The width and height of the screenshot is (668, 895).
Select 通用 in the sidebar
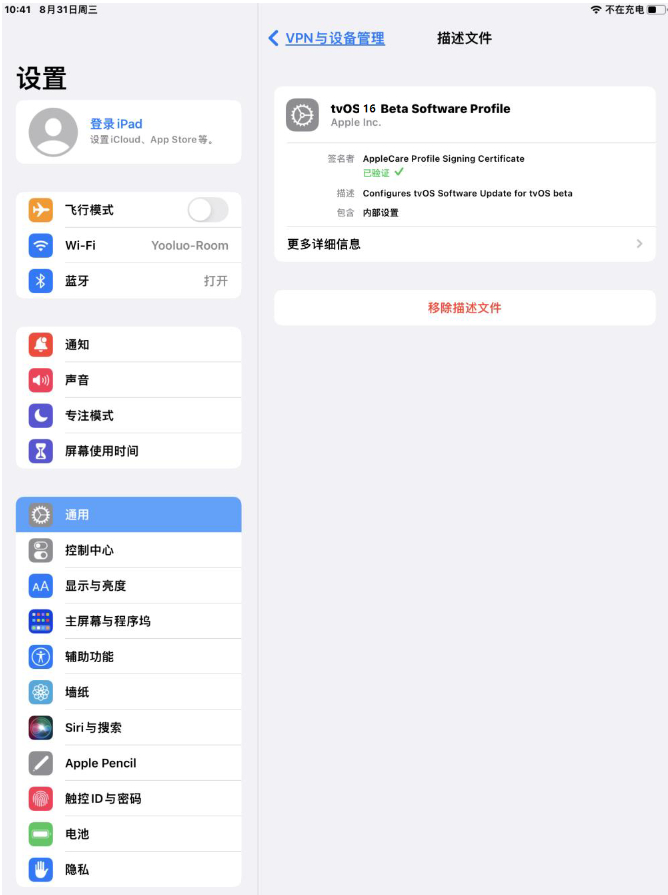tap(128, 514)
